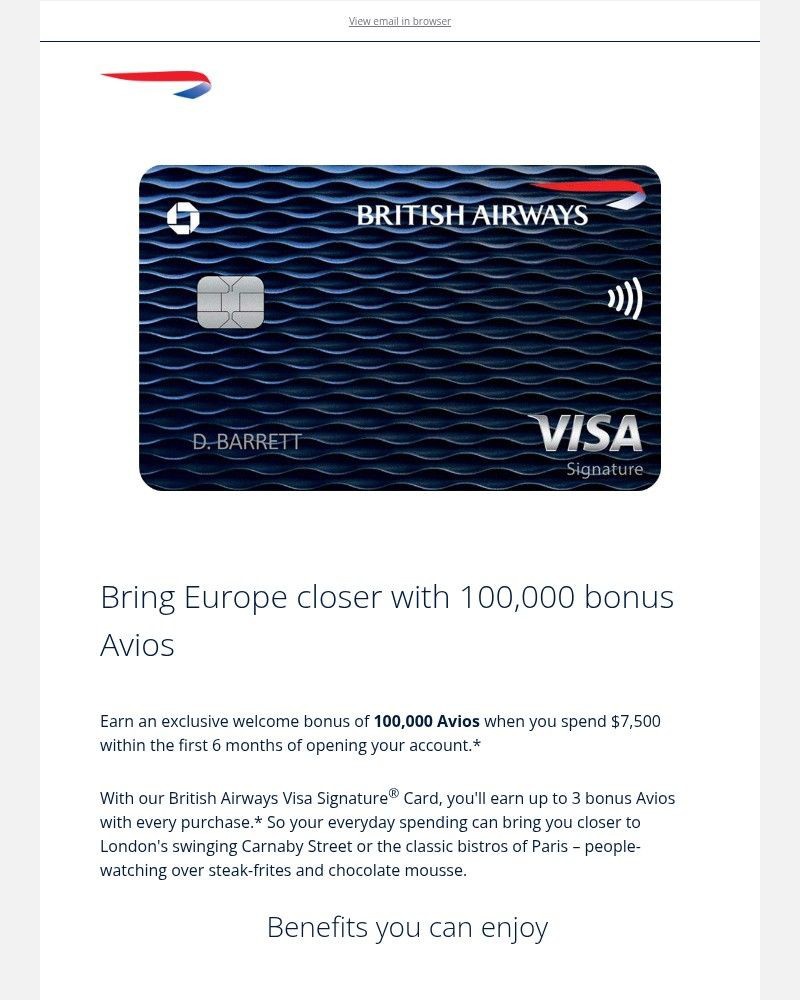800x1000 pixels.
Task: Open the British Airways Visa card image
Action: tap(399, 328)
